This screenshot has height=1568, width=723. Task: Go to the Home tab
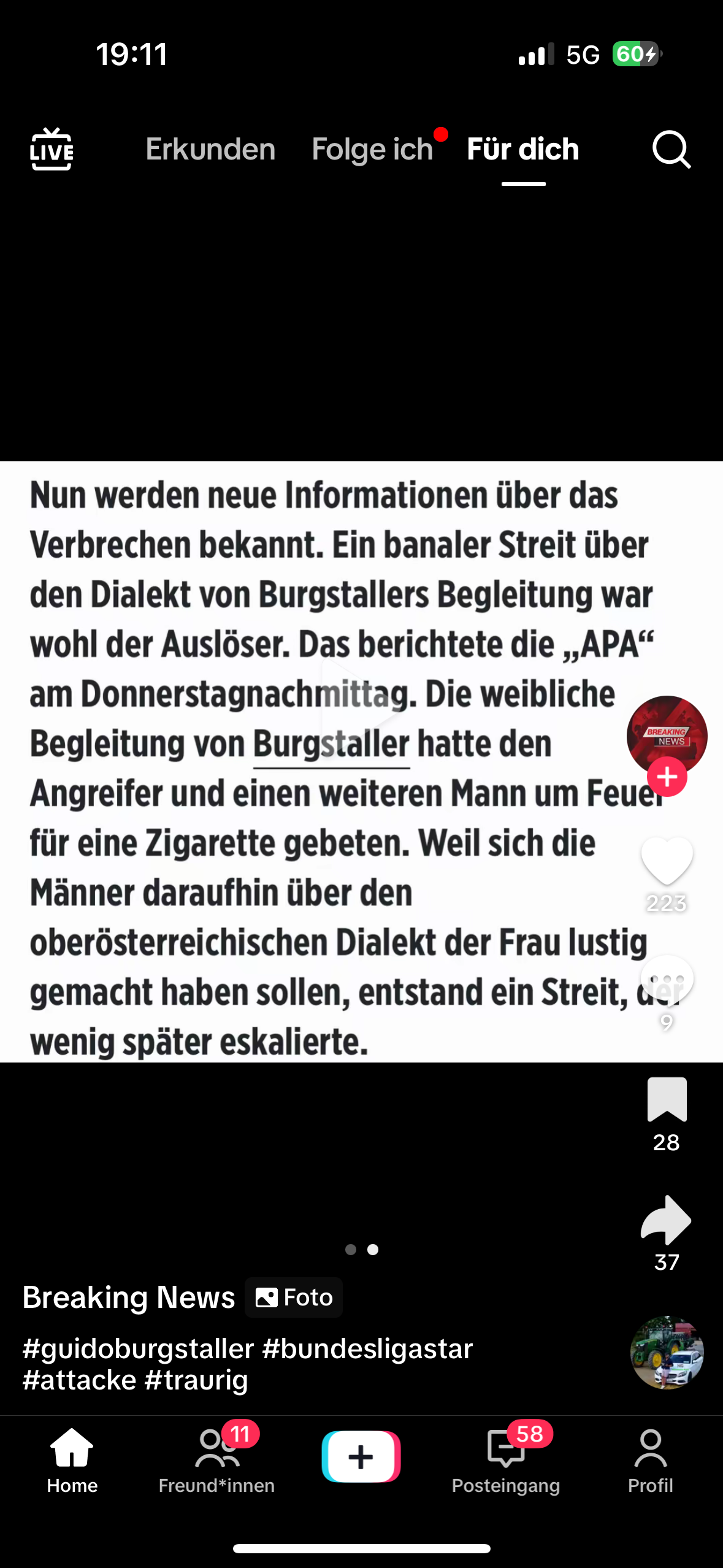point(72,1460)
